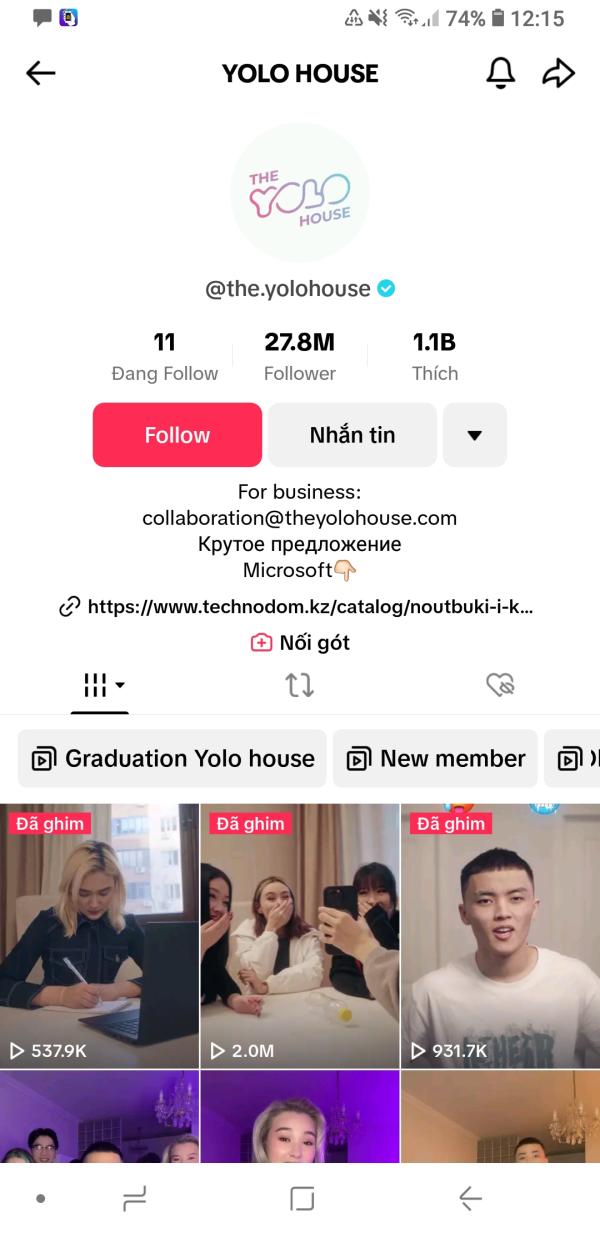Play the pinned video with 537.9K views

point(99,936)
